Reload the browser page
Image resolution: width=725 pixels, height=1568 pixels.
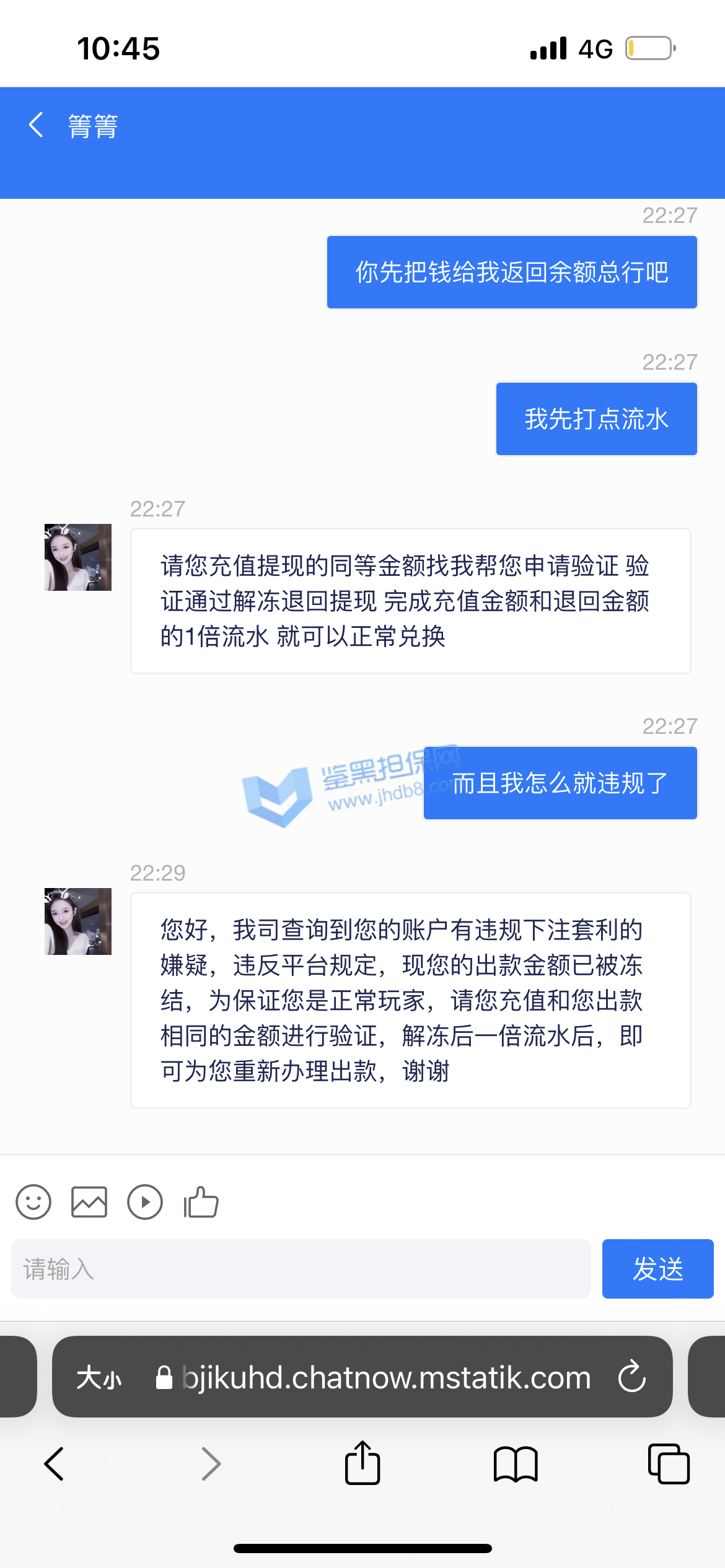coord(632,1377)
